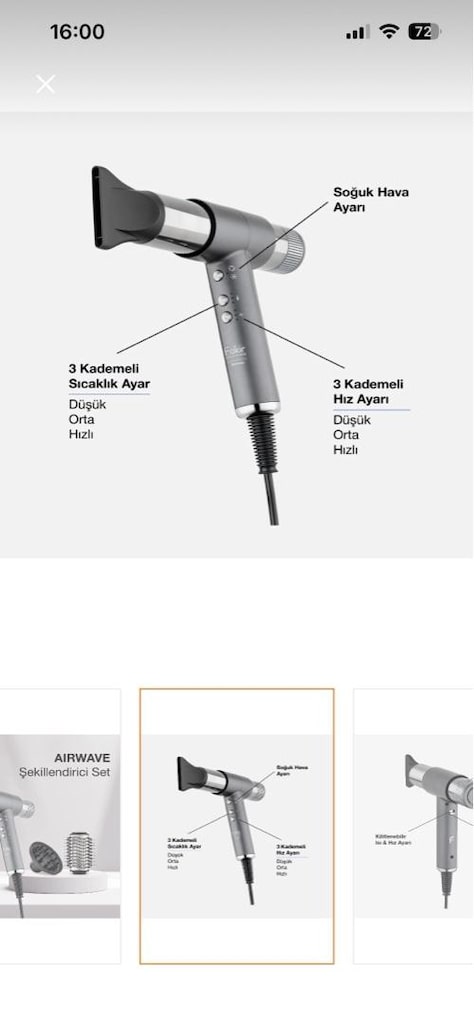Open the Kilitlenebilir Isı & Hız Ayarı thumbnail
The height and width of the screenshot is (1024, 474).
414,826
